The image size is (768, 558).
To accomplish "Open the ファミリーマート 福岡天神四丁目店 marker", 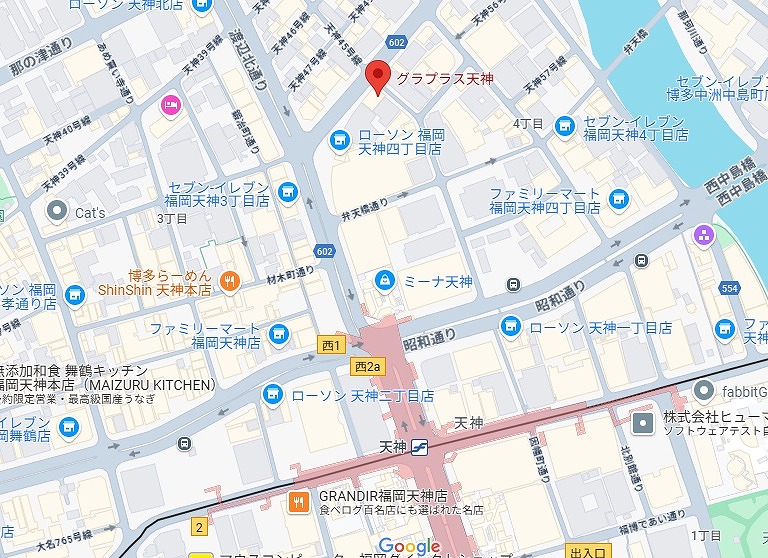I will coord(618,199).
